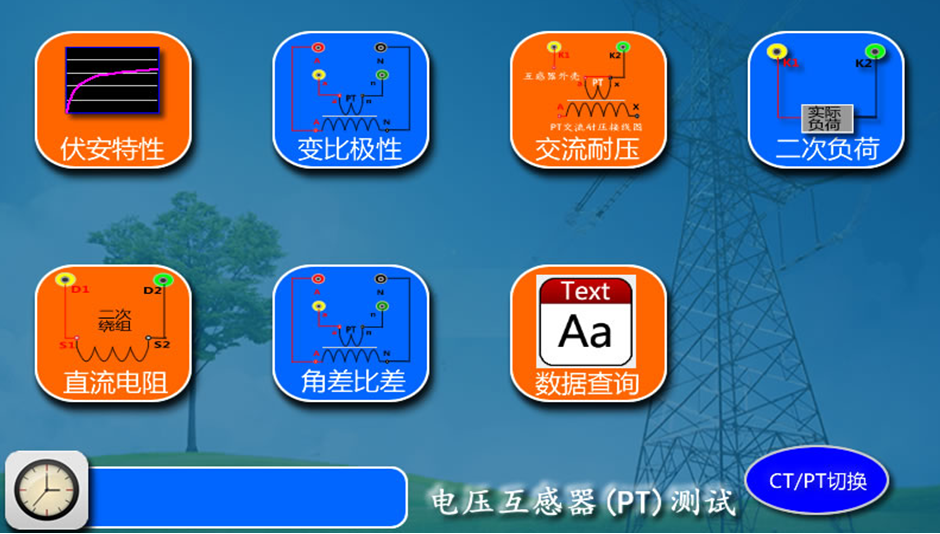Tap the CT/PT切换 switch button
Viewport: 940px width, 534px height.
tap(816, 481)
